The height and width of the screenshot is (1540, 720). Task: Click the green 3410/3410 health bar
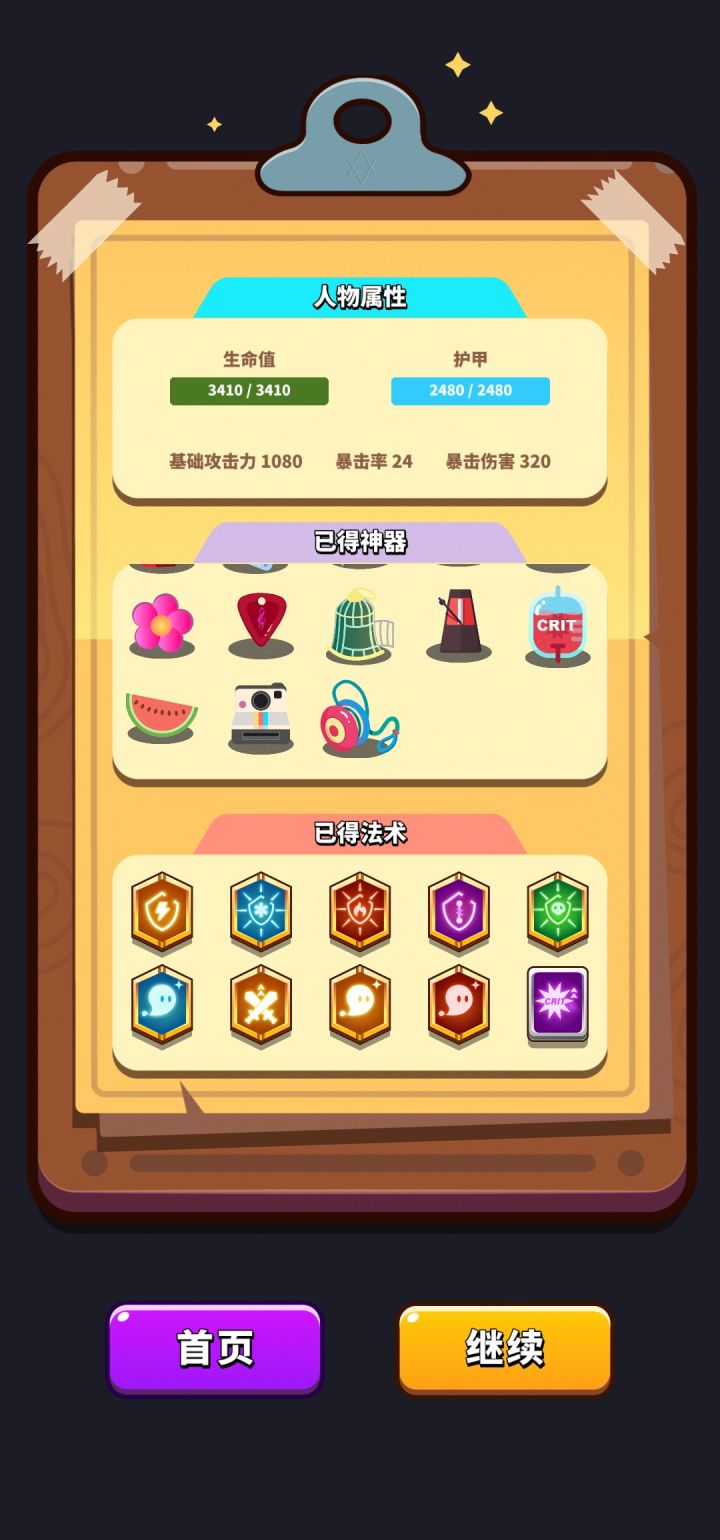[249, 391]
